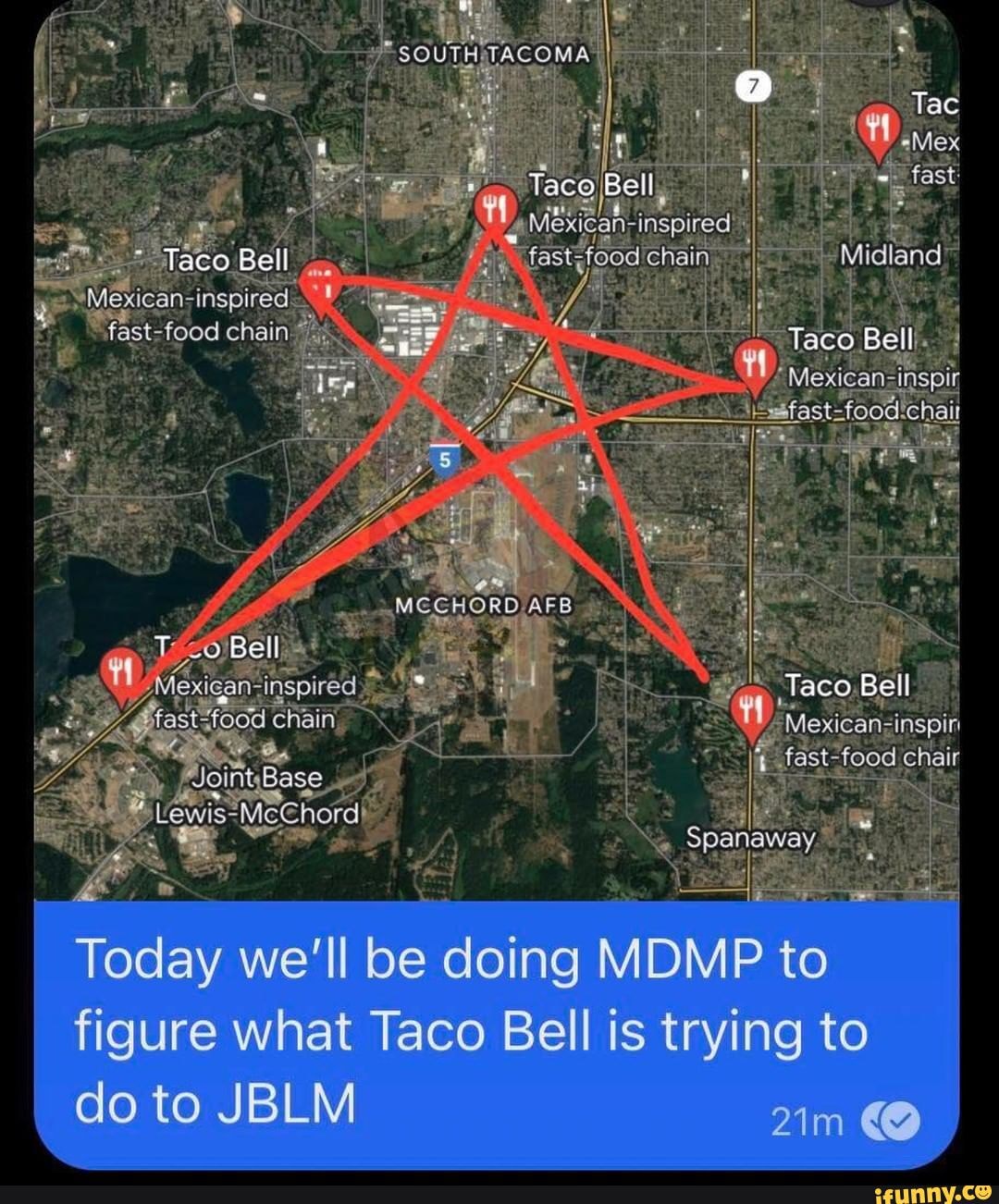Viewport: 999px width, 1204px height.
Task: Select the Taco Bell pin near South Tacoma
Action: (496, 206)
